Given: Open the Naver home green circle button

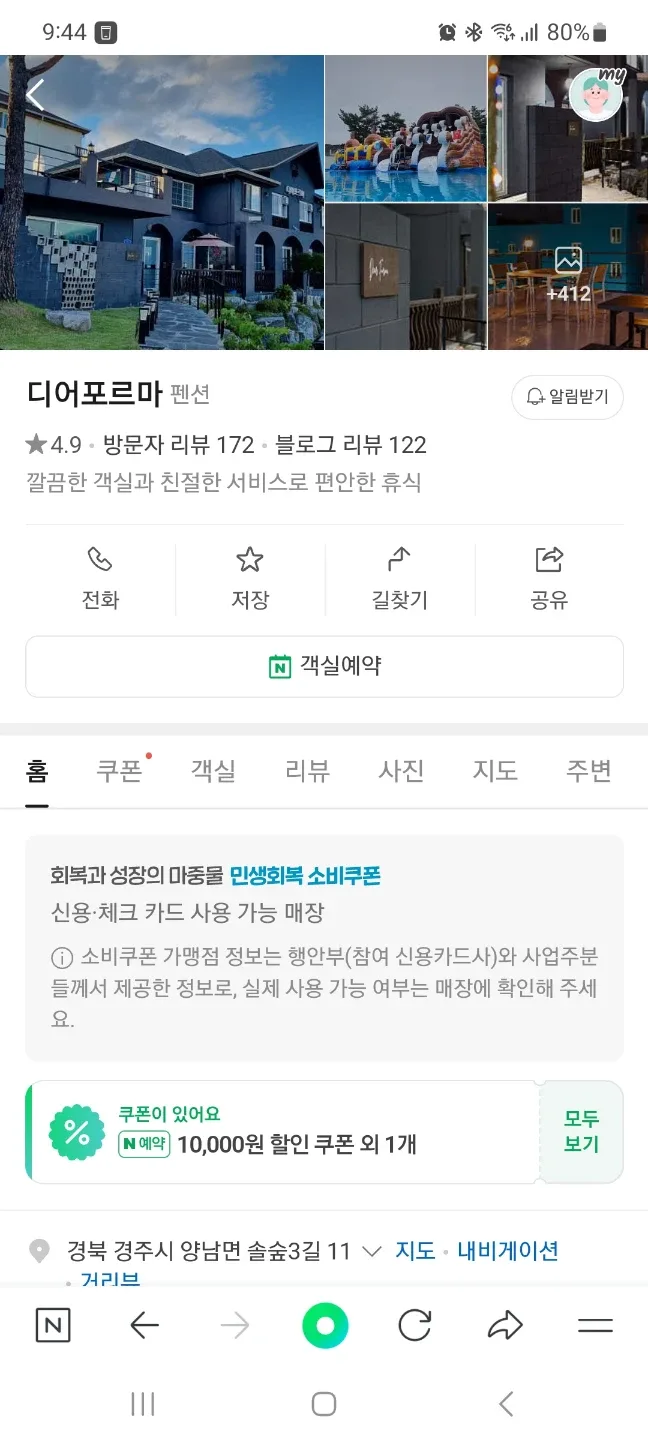Looking at the screenshot, I should tap(325, 1326).
